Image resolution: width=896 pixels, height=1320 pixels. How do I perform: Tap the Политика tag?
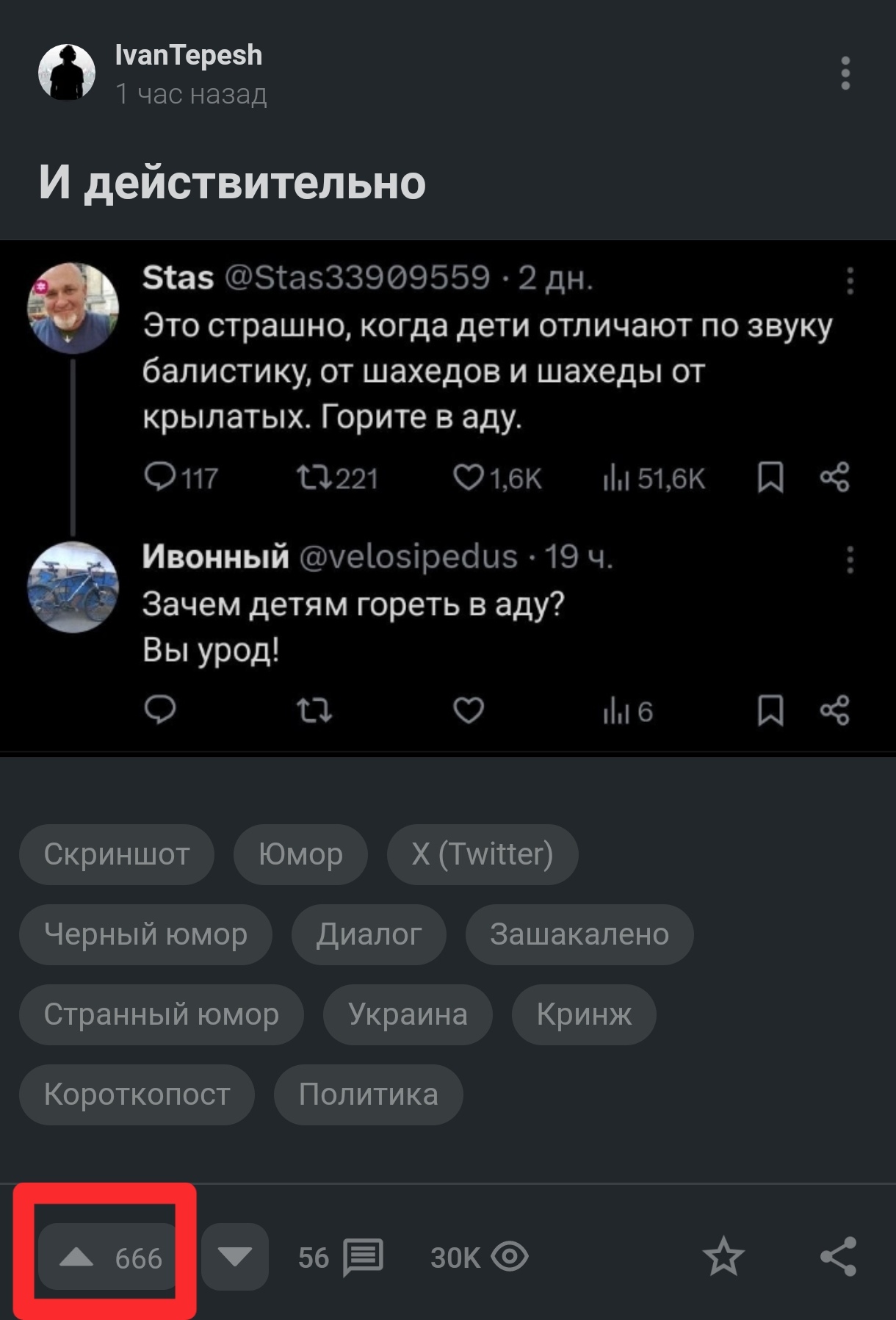tap(368, 1094)
